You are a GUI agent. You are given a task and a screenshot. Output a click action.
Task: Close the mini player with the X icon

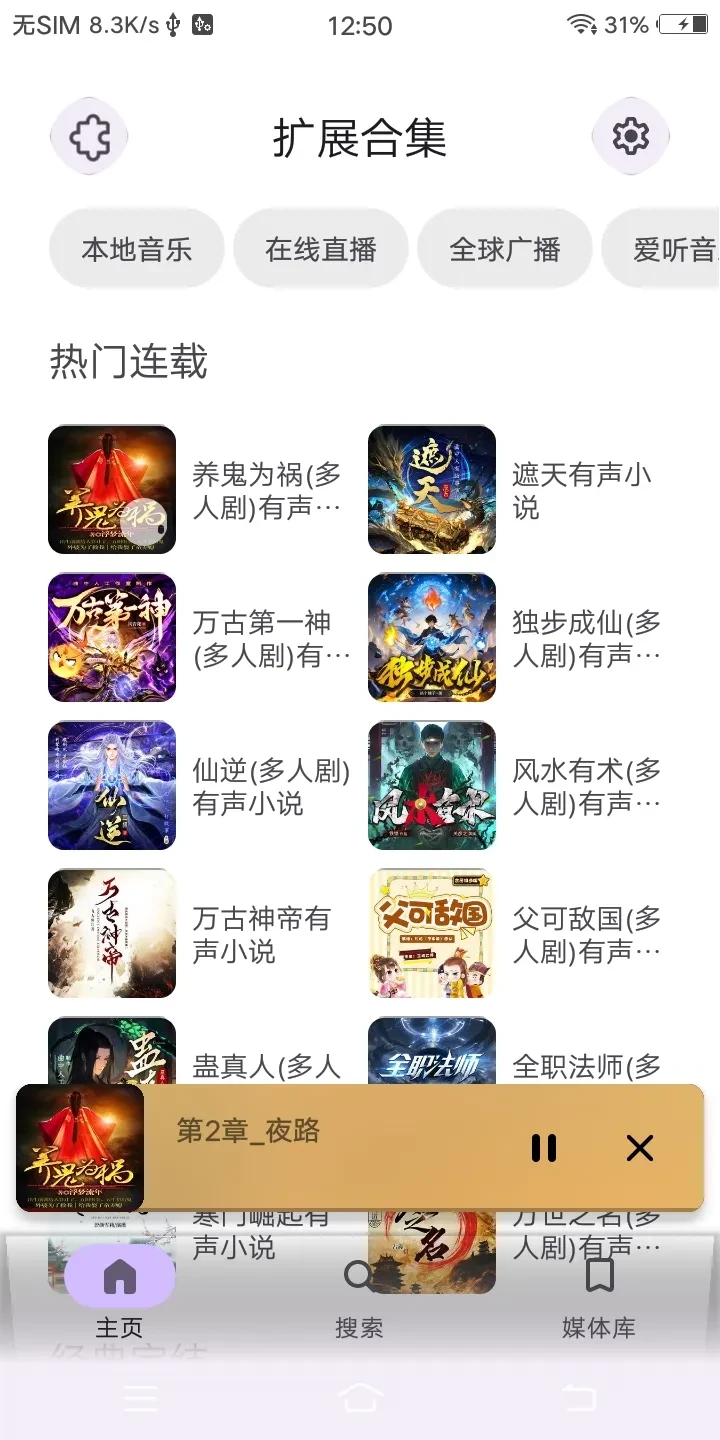[639, 1148]
